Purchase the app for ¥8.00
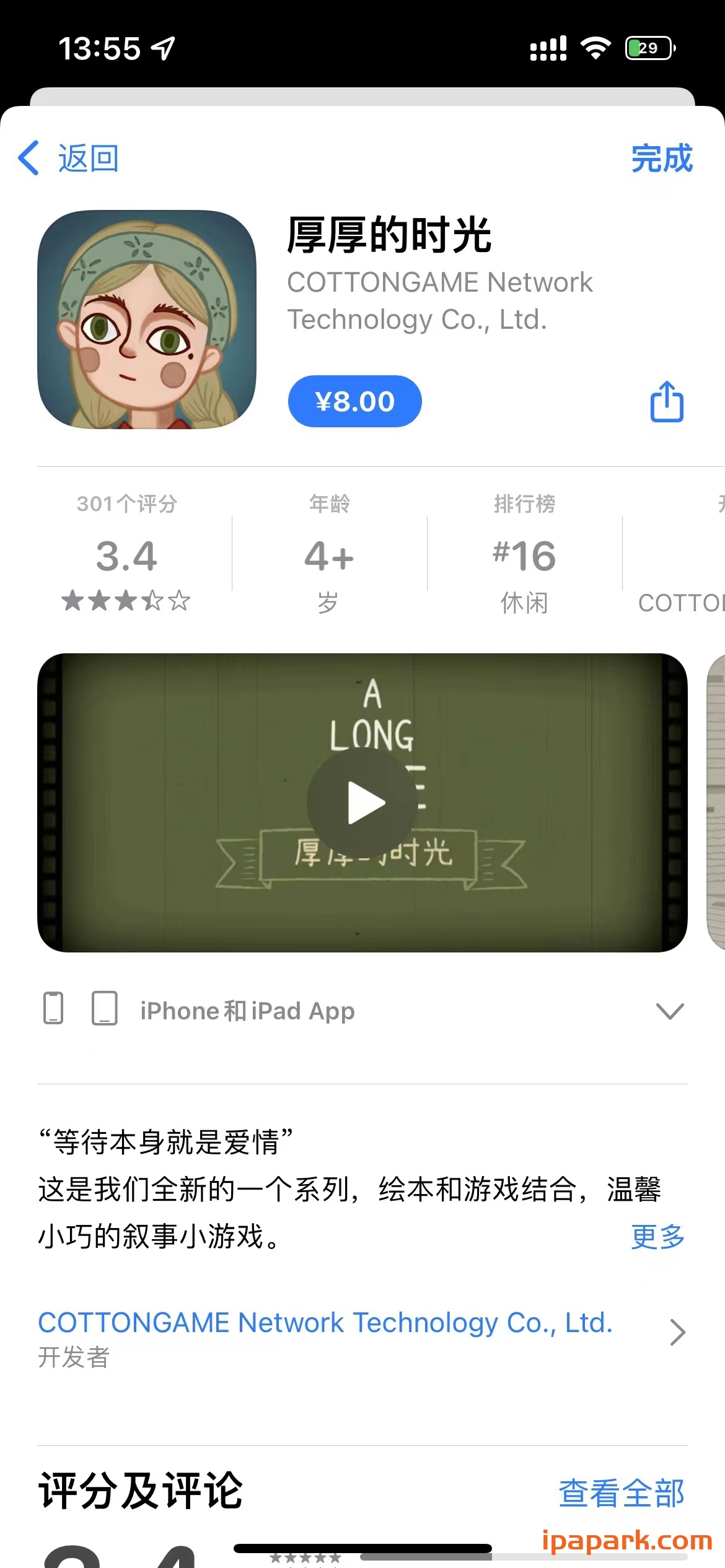Image resolution: width=725 pixels, height=1568 pixels. 354,401
